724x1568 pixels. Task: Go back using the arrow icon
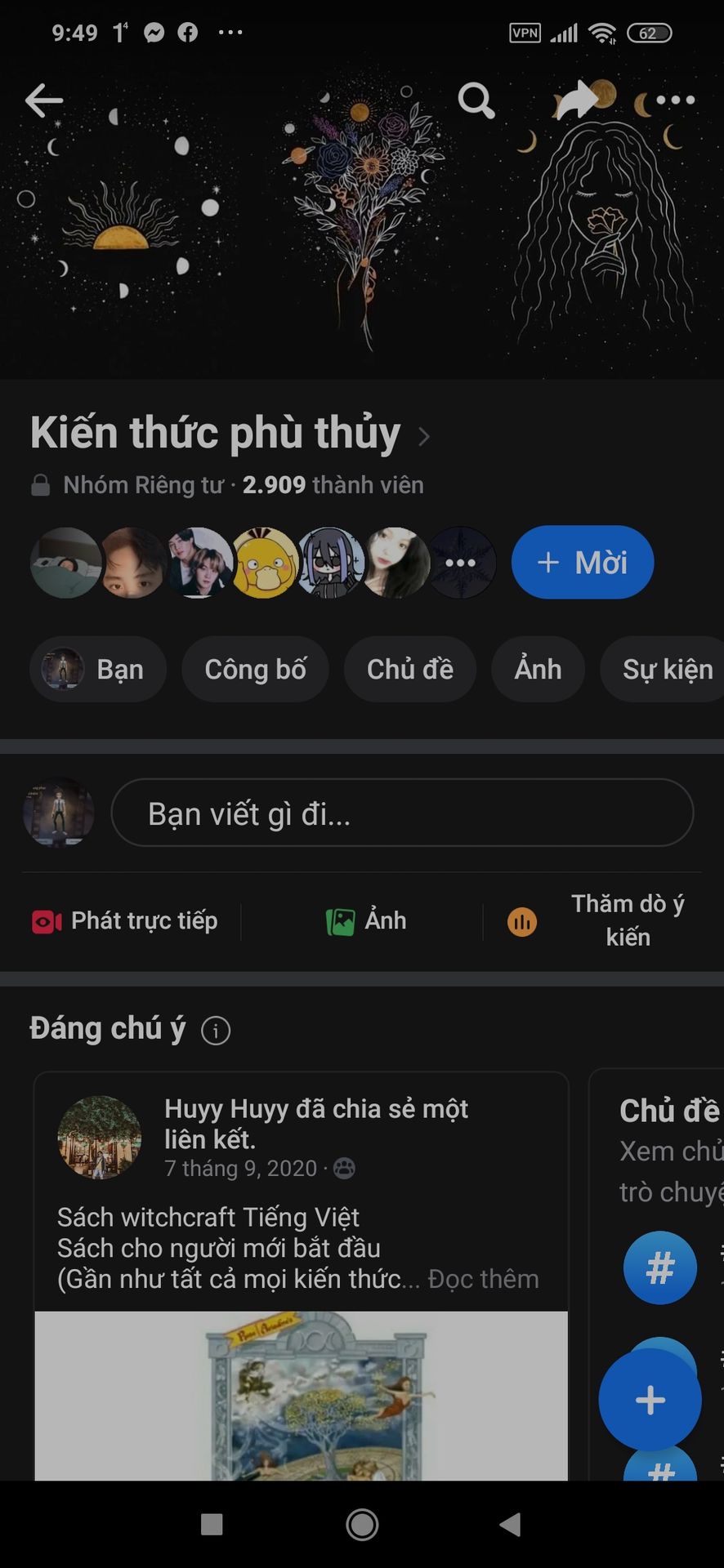pyautogui.click(x=44, y=101)
